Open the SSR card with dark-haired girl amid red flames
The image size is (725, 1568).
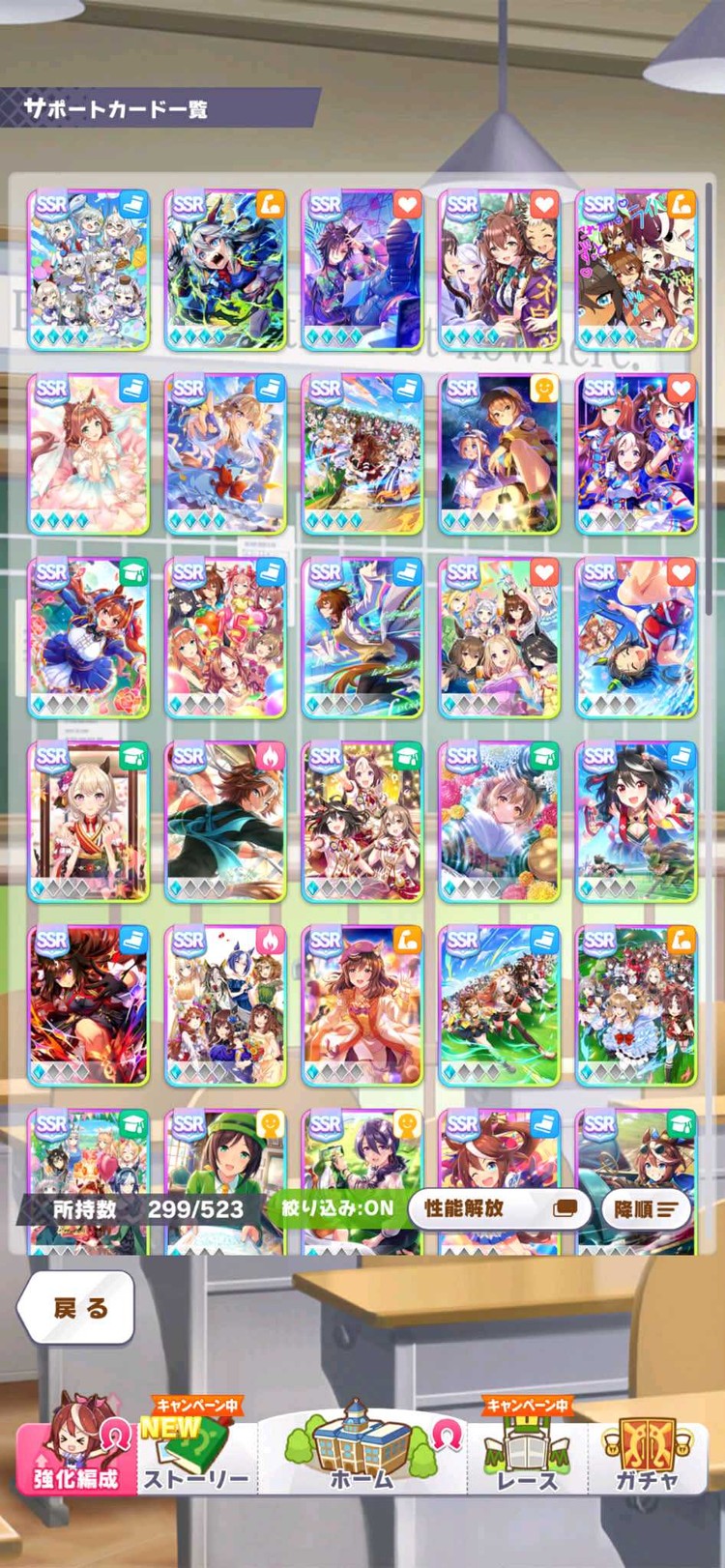pos(88,1005)
